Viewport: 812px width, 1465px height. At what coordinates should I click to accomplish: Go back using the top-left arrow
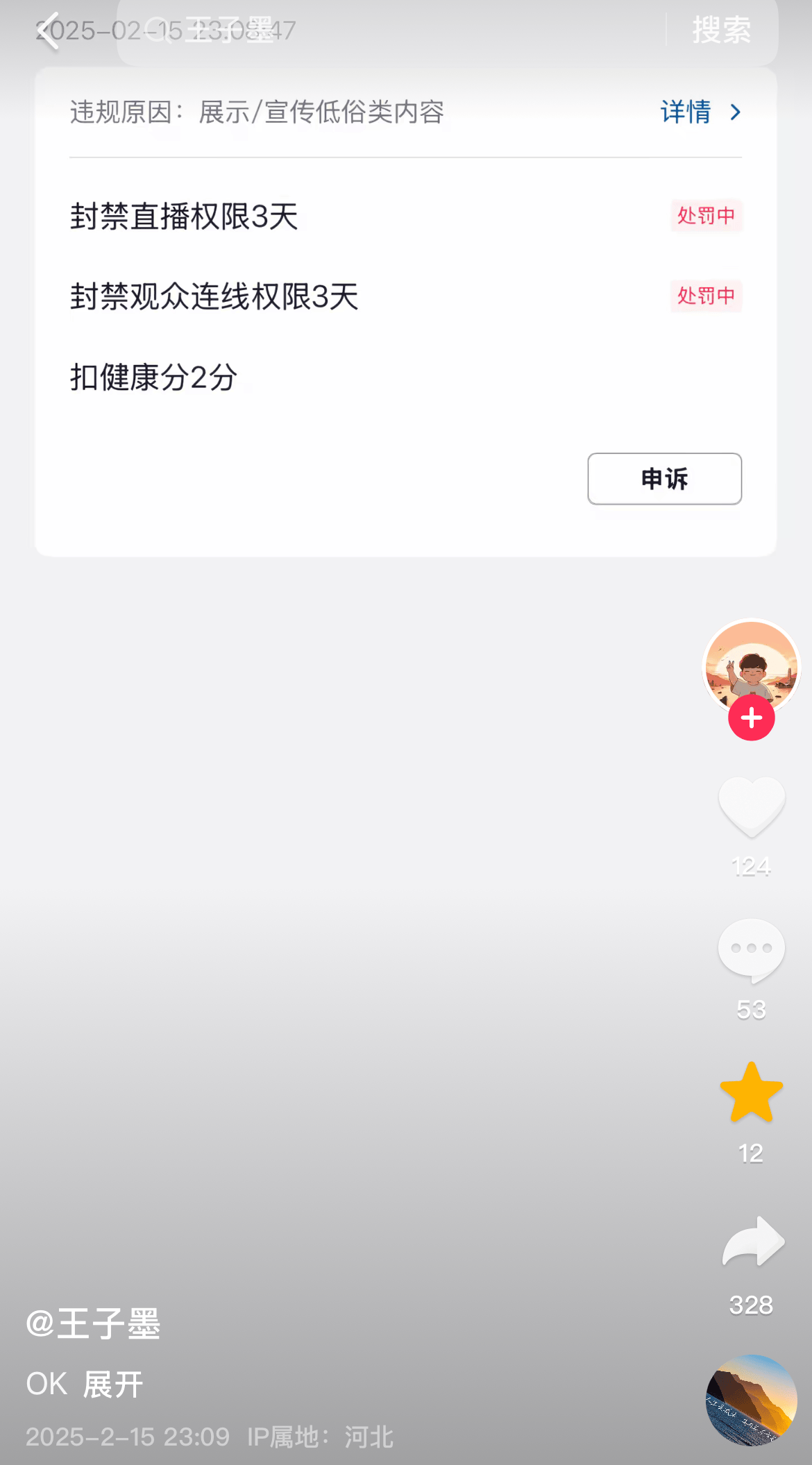click(47, 31)
